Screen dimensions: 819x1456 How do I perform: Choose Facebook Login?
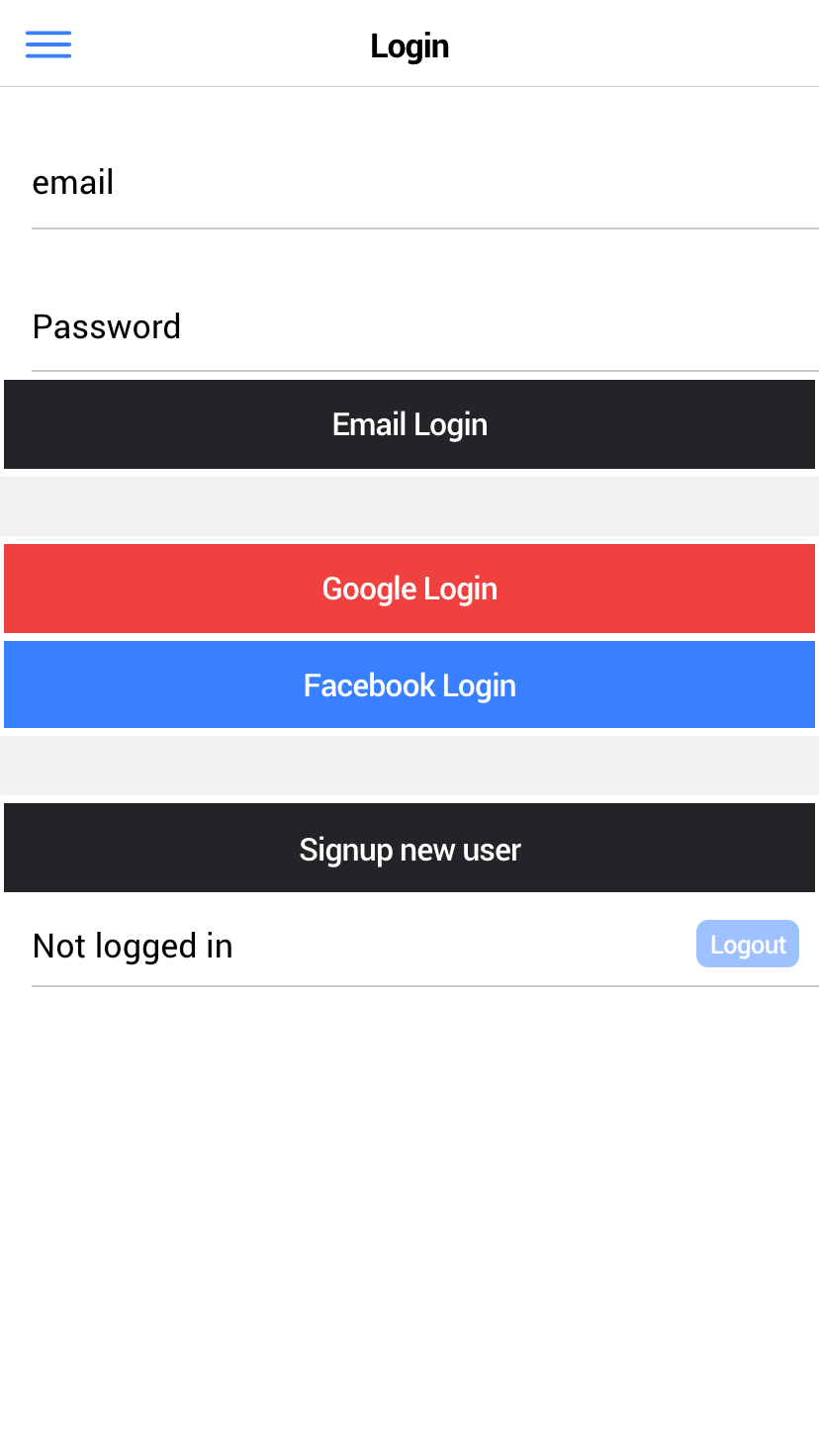pyautogui.click(x=409, y=685)
